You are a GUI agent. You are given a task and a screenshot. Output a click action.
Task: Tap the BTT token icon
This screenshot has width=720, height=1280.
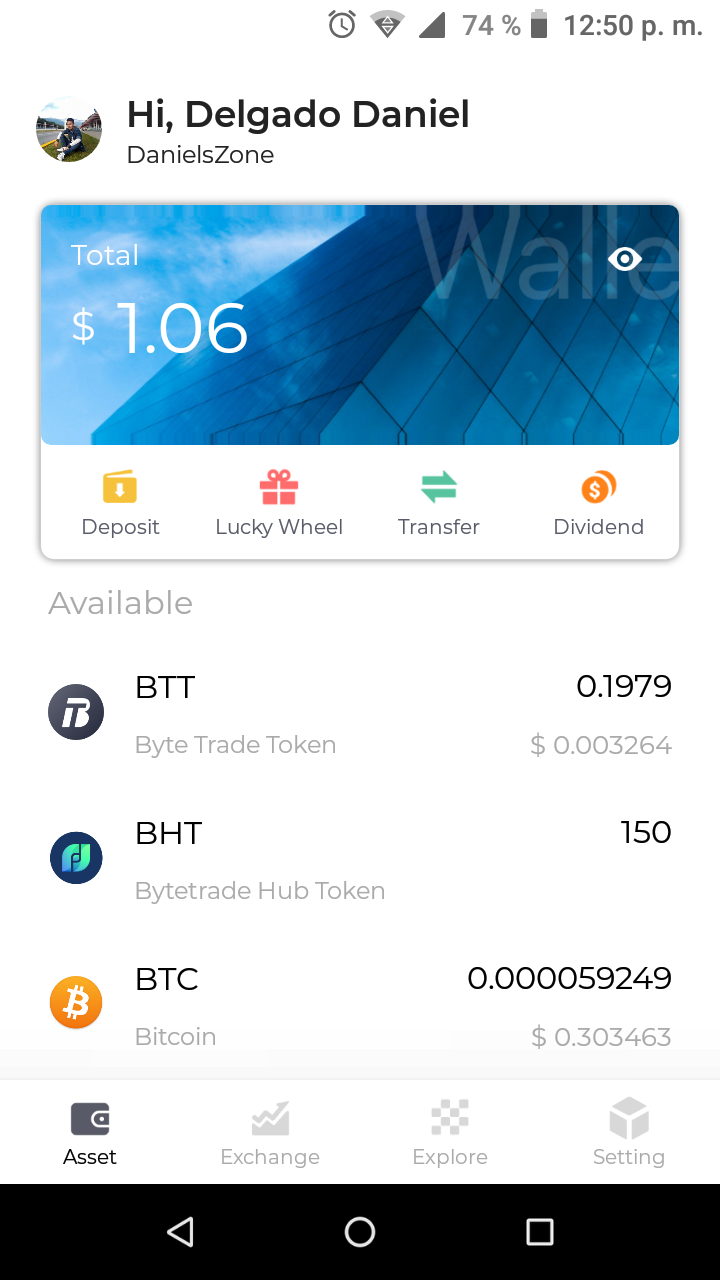75,711
